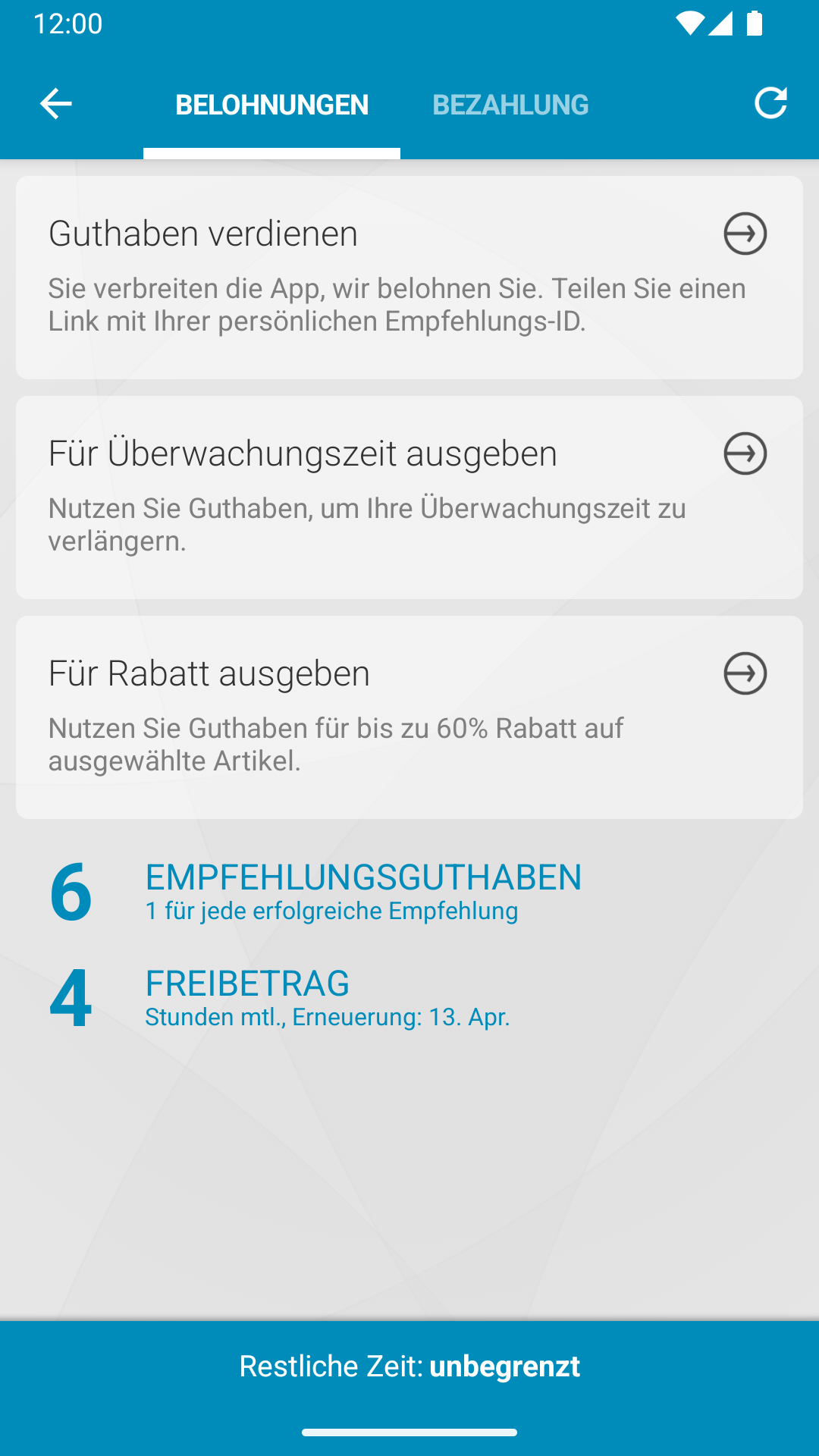Go back using the arrow icon
819x1456 pixels.
pos(55,104)
